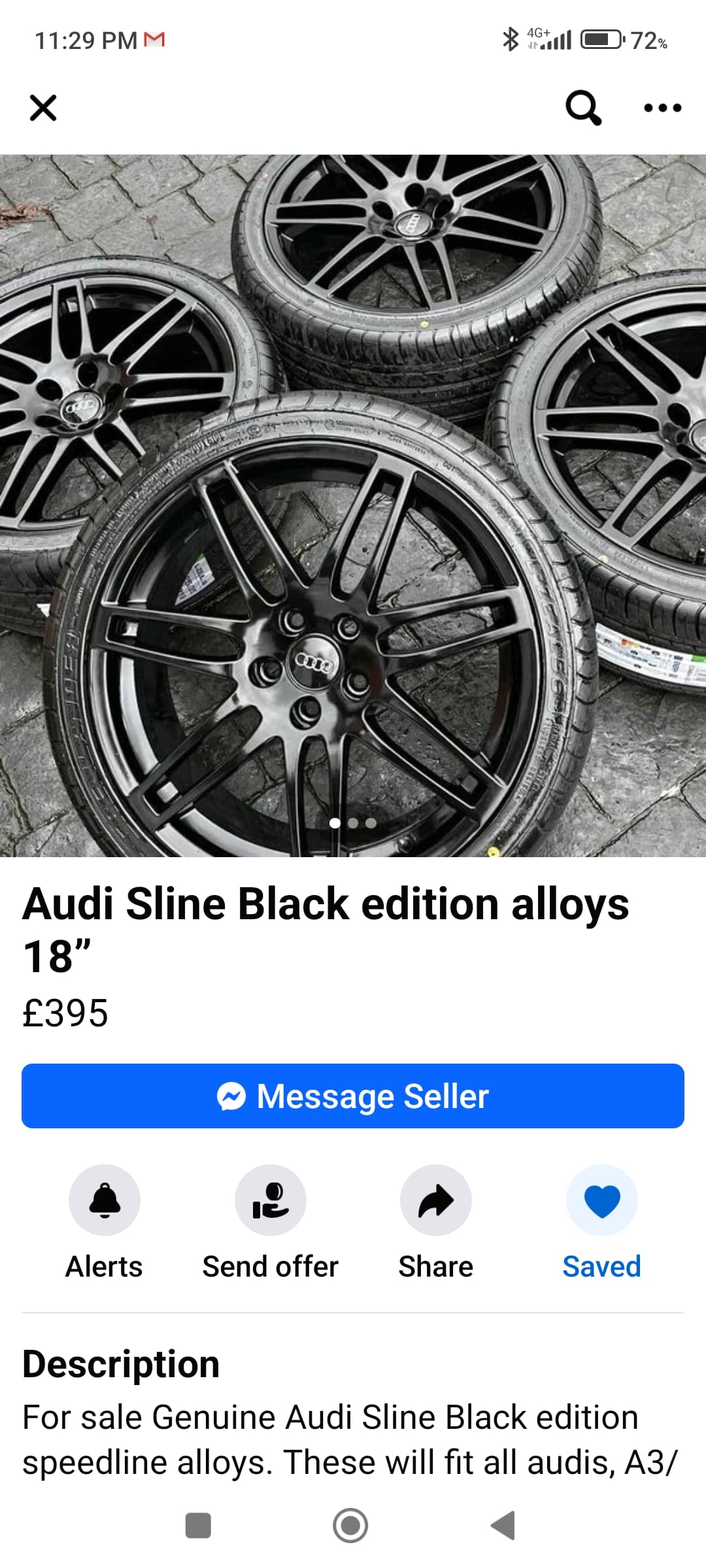706x1568 pixels.
Task: Choose Send offer for this listing
Action: coord(270,1200)
